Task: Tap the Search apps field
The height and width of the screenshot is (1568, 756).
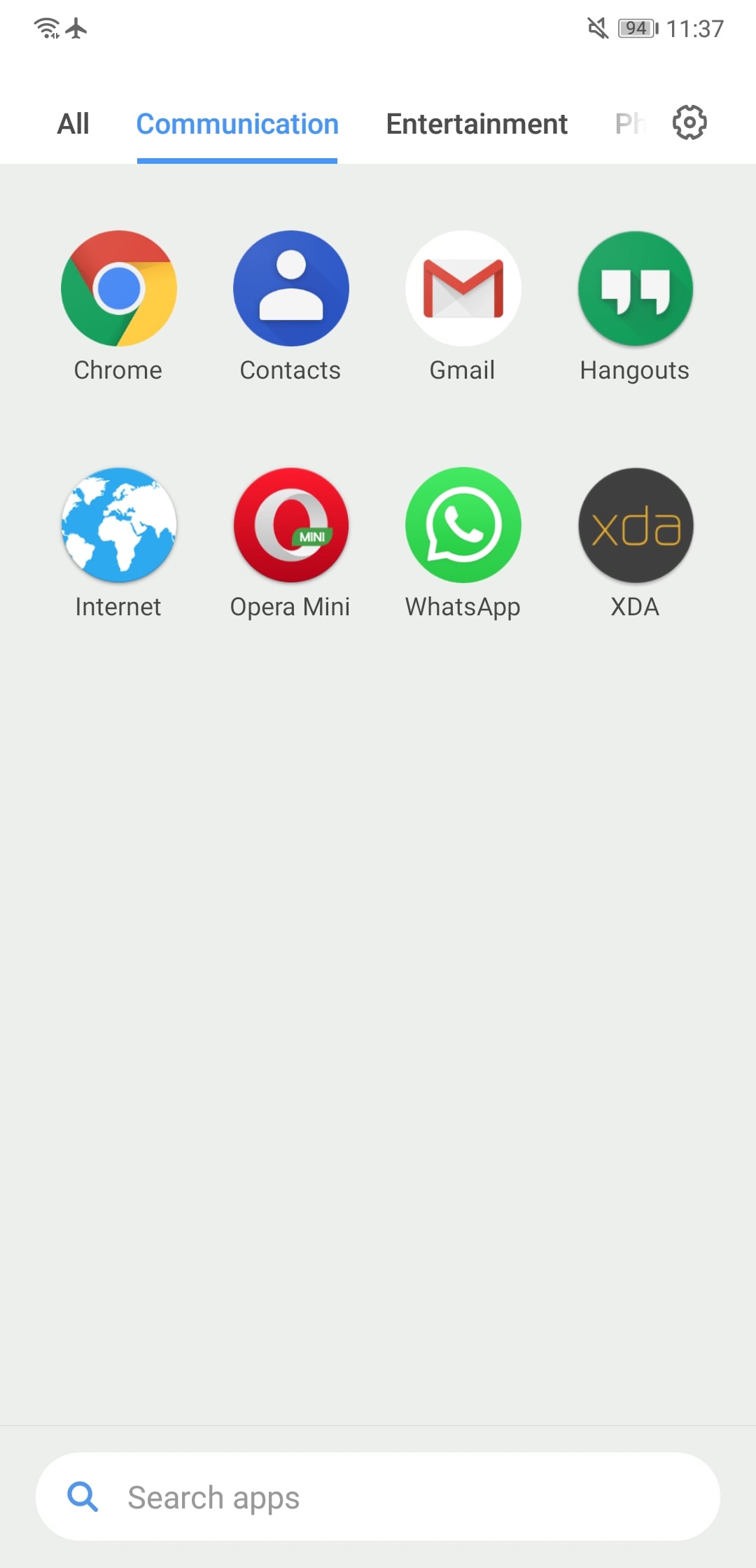Action: pyautogui.click(x=378, y=1497)
